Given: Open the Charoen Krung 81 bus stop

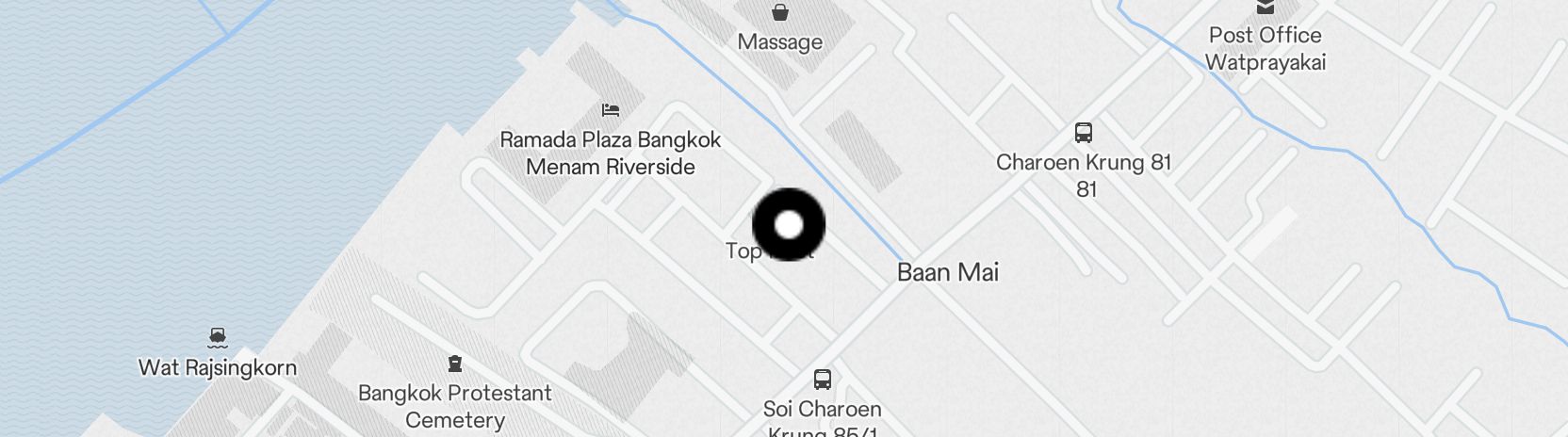Looking at the screenshot, I should pos(1084,133).
